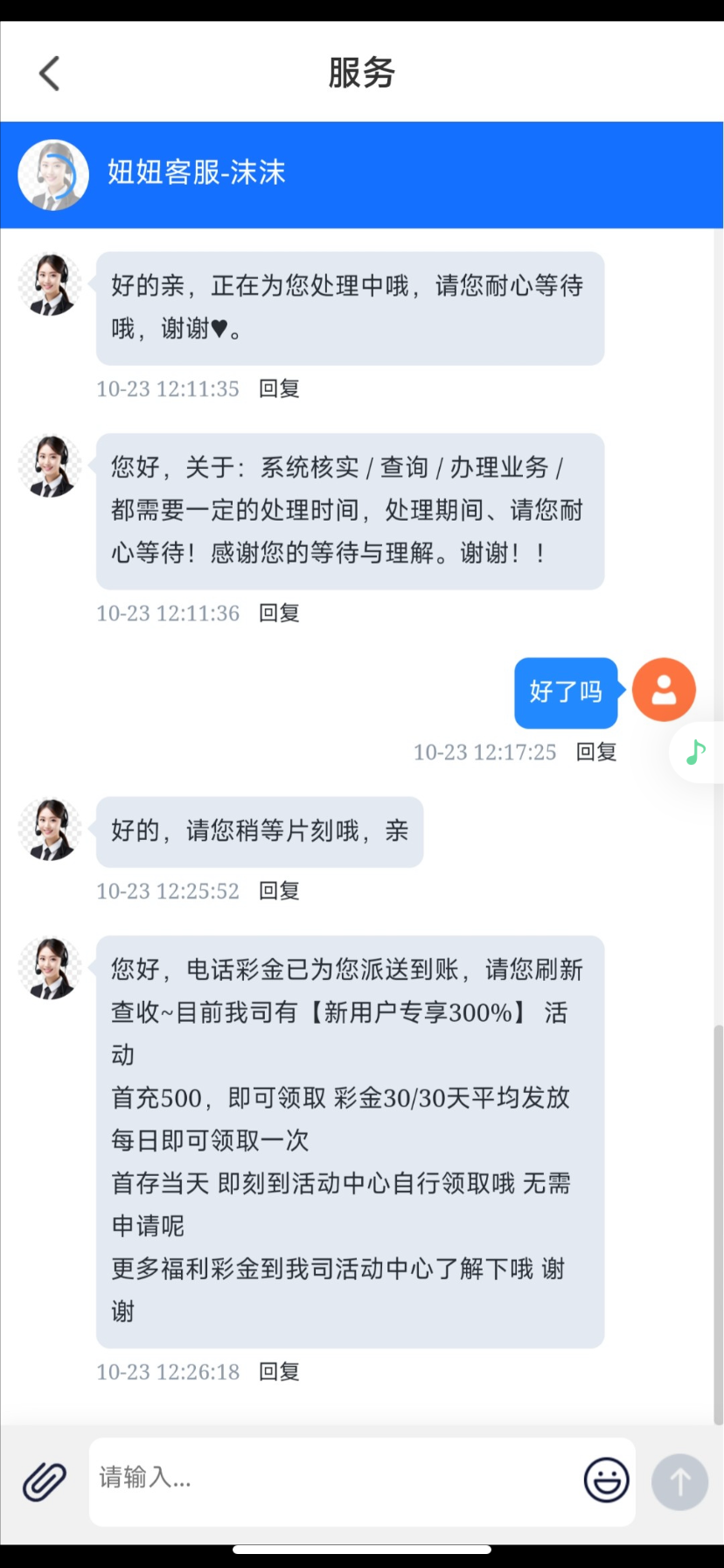The height and width of the screenshot is (1568, 724).
Task: Open the emoji picker
Action: pyautogui.click(x=606, y=1480)
